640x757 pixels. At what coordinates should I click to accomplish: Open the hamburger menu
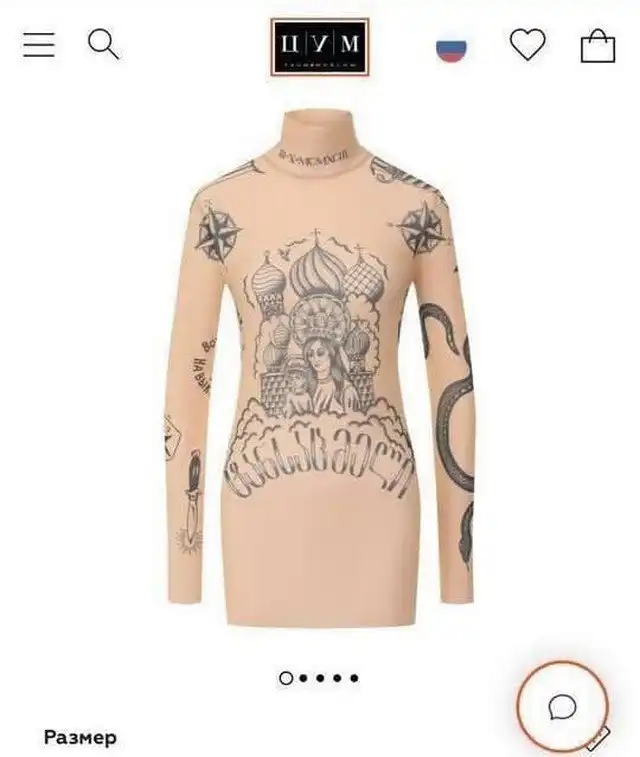(39, 45)
